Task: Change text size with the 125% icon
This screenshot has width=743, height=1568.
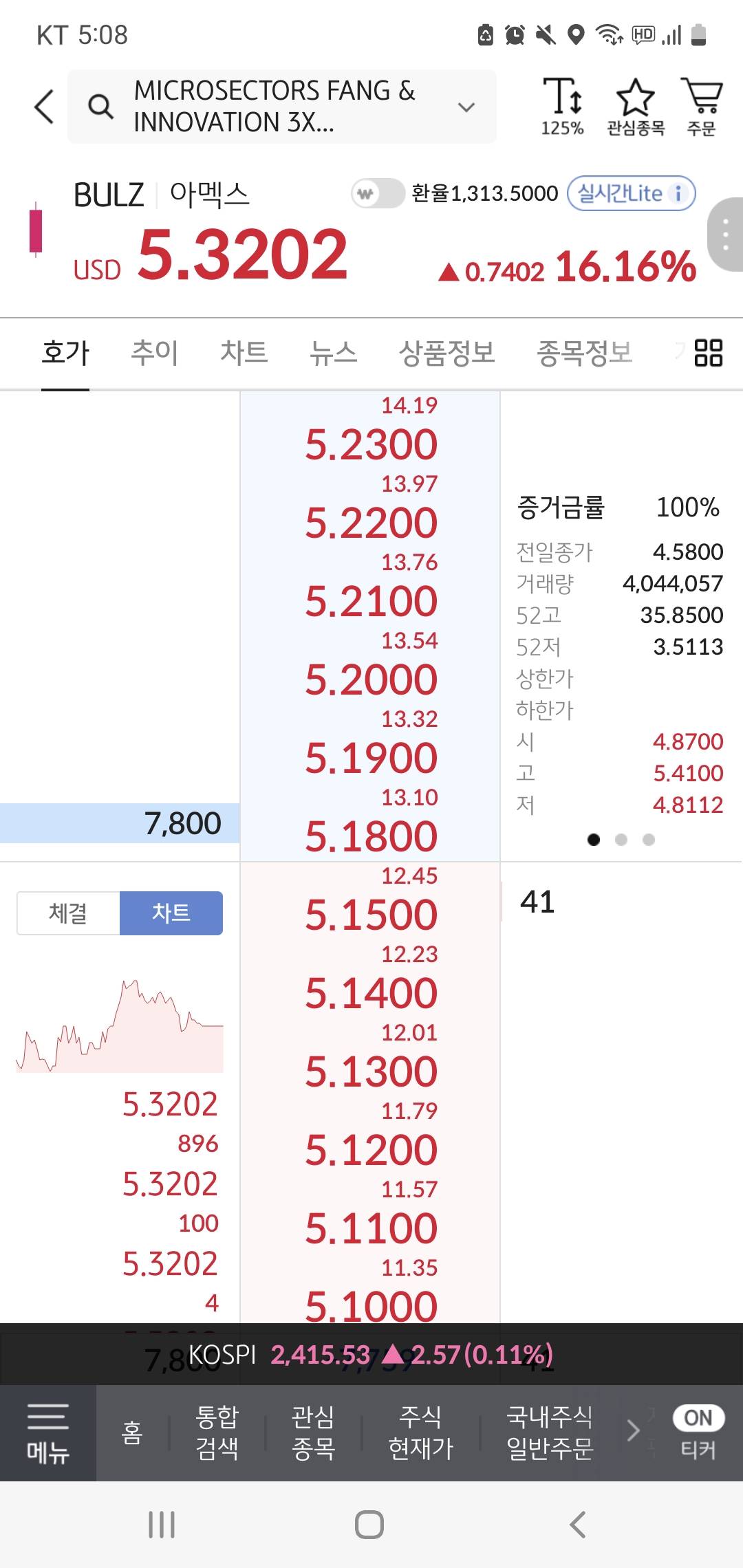Action: tap(562, 107)
